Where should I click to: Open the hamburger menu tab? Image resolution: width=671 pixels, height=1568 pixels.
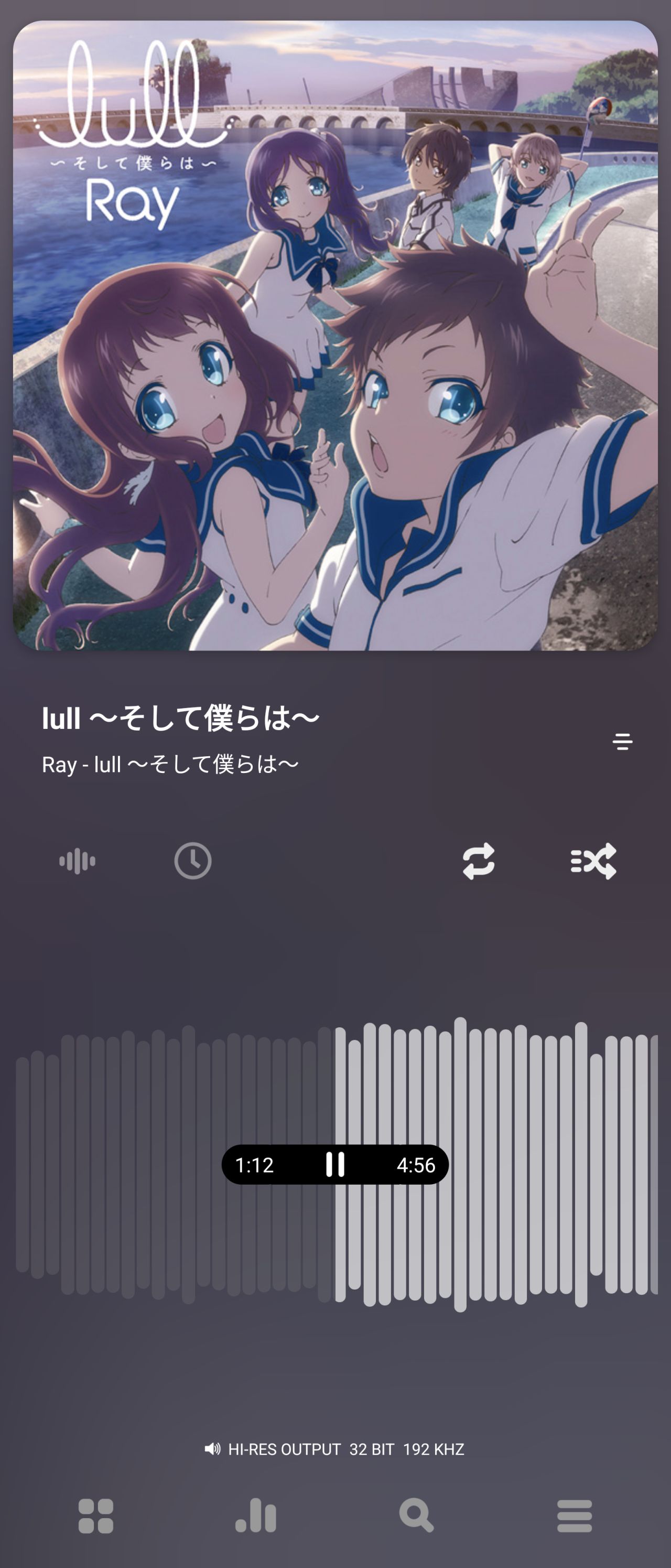574,1516
